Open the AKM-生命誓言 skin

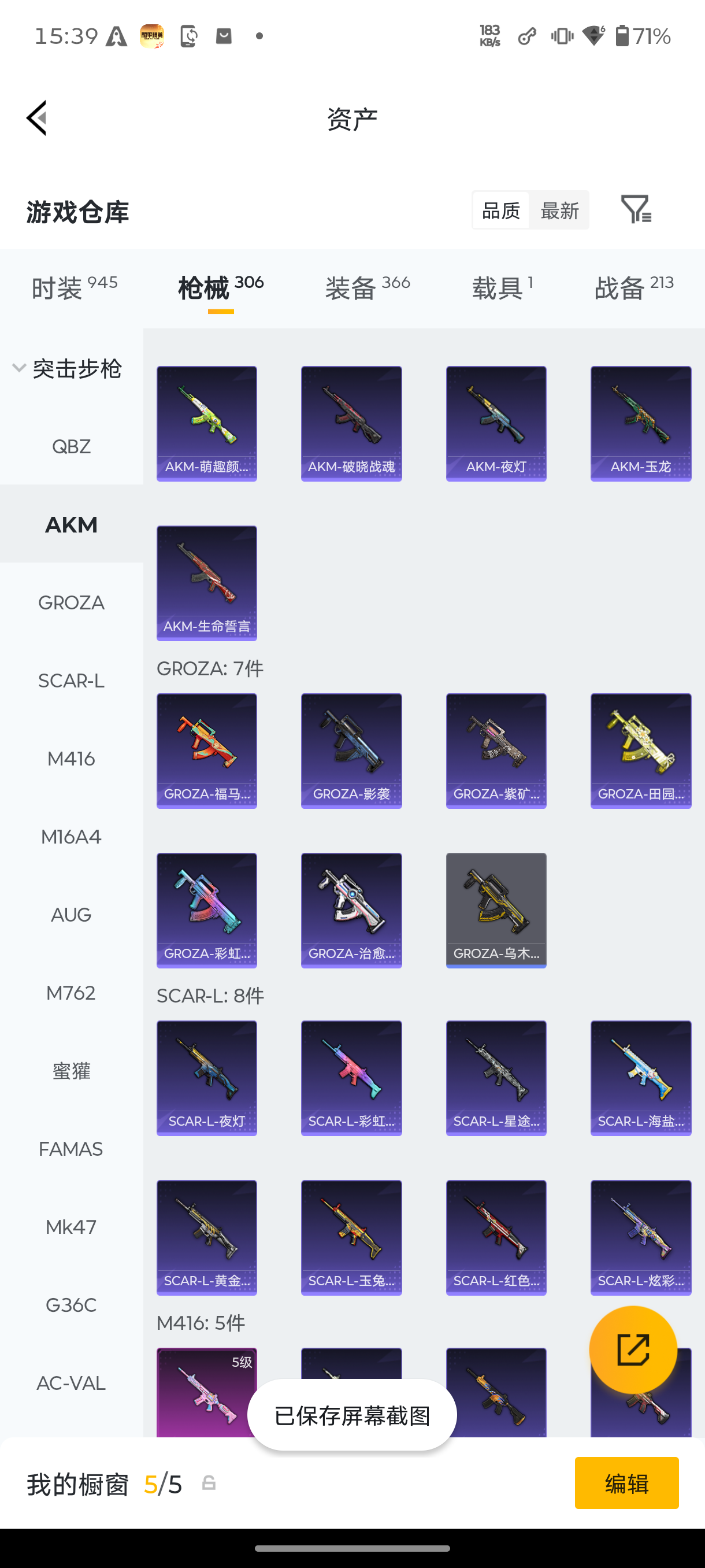point(207,583)
